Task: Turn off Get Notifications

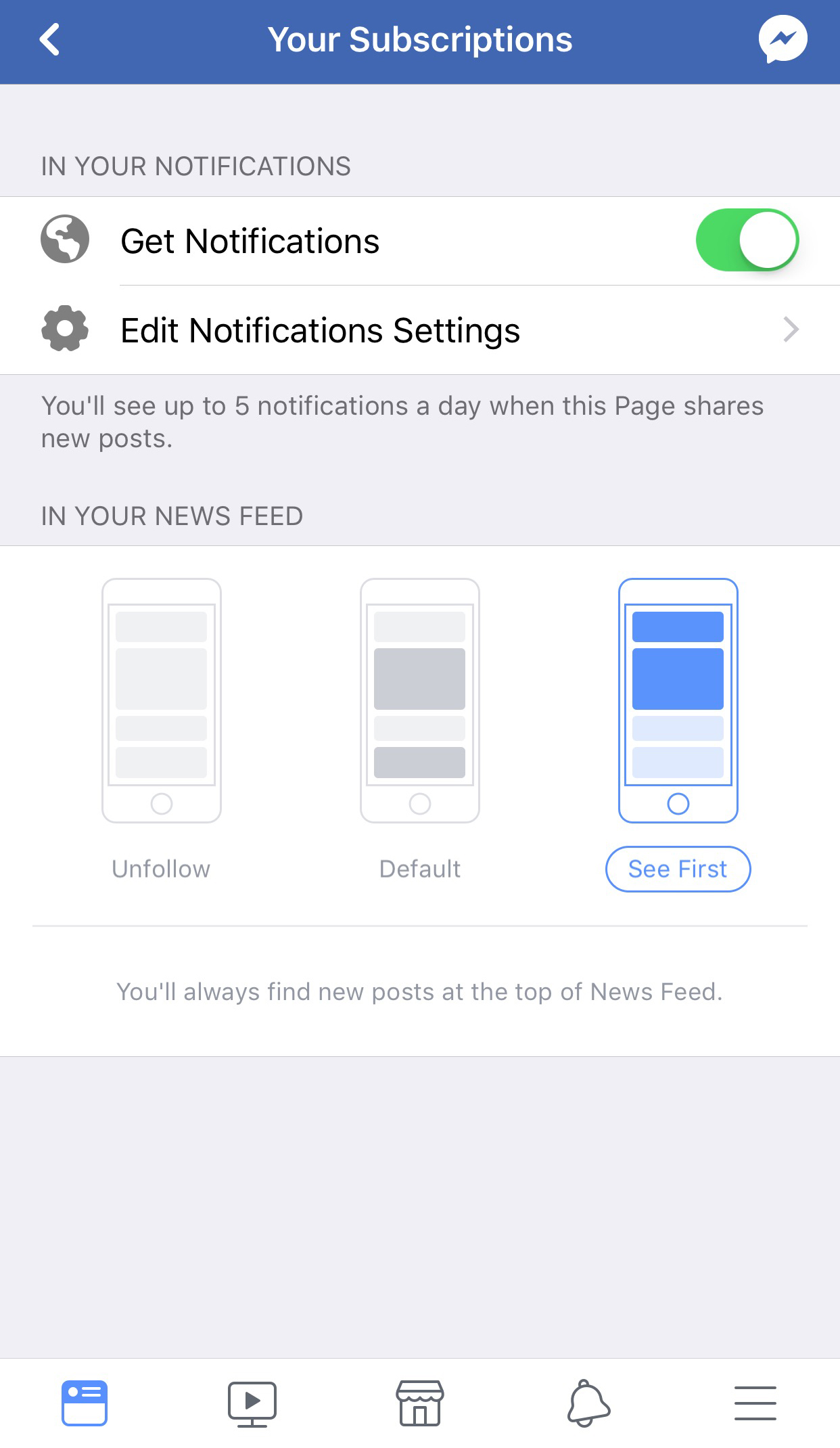Action: [747, 240]
